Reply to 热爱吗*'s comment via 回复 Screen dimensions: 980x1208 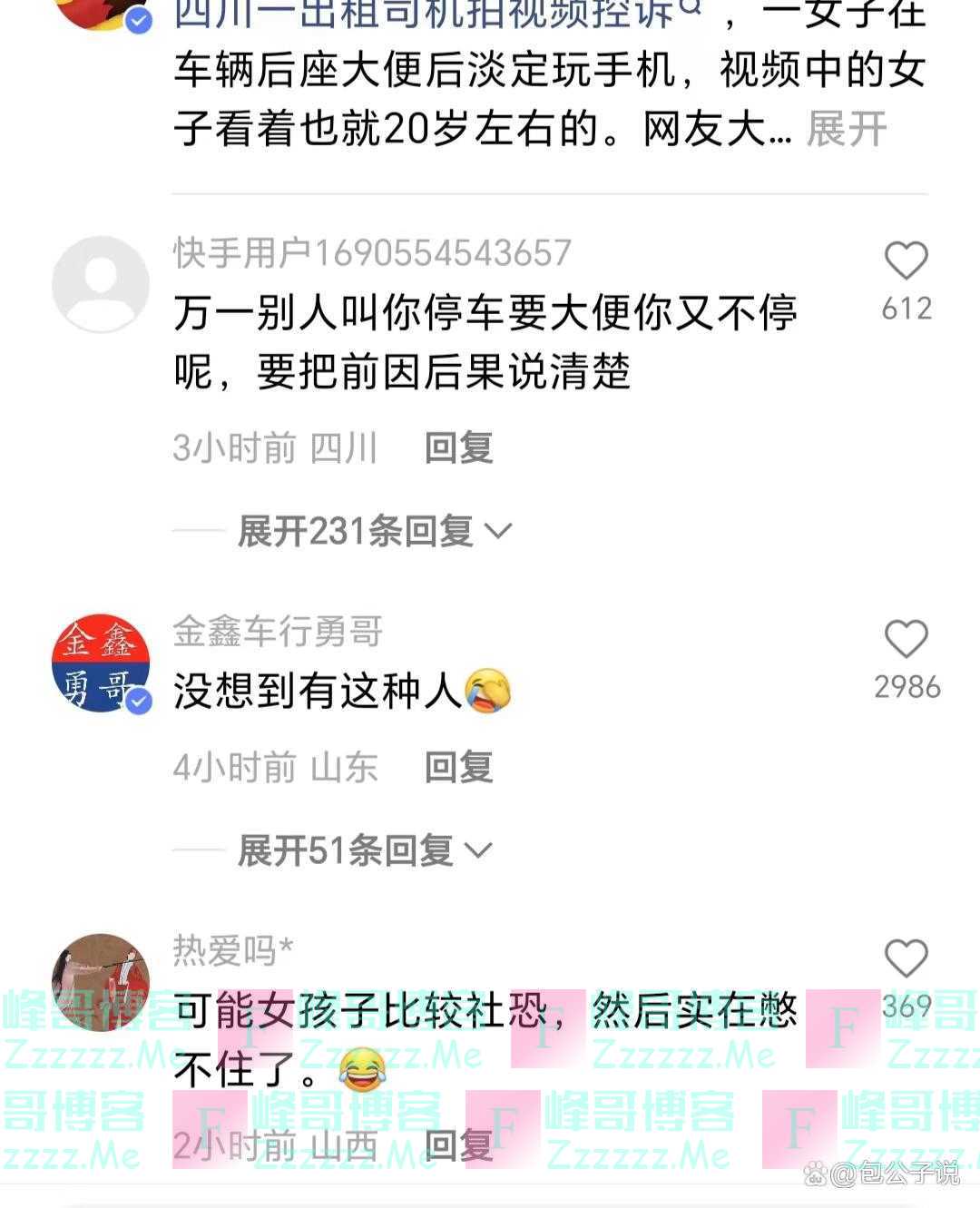click(x=457, y=1146)
